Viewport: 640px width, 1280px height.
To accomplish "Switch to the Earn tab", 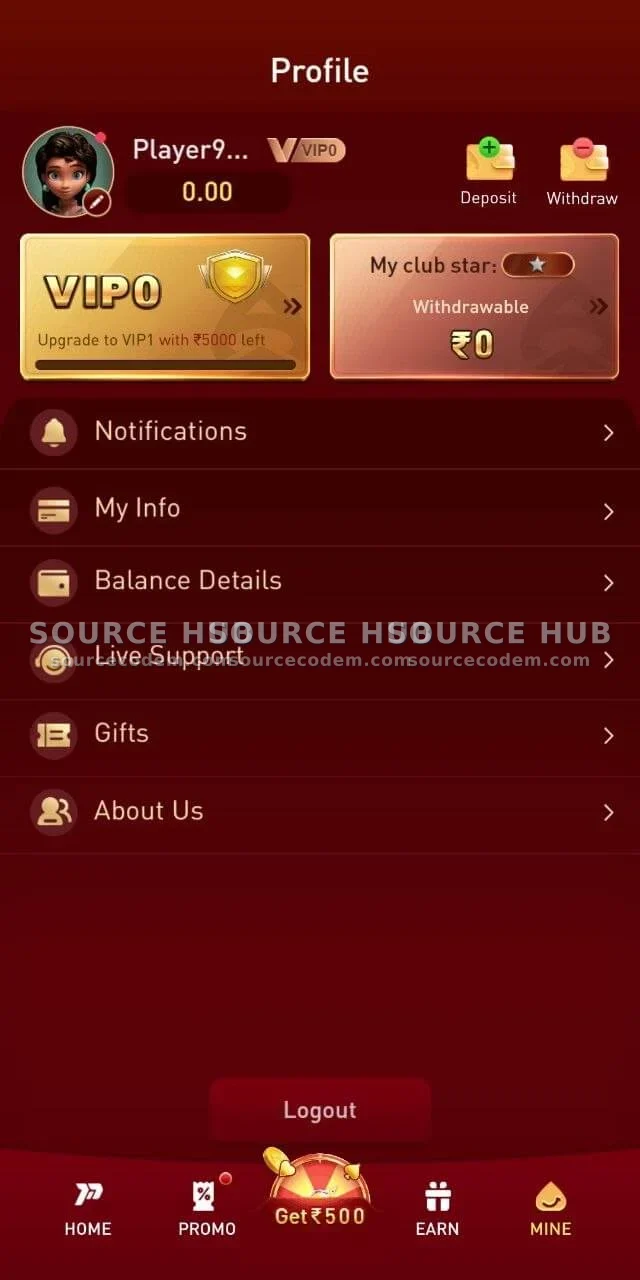I will pyautogui.click(x=437, y=1208).
